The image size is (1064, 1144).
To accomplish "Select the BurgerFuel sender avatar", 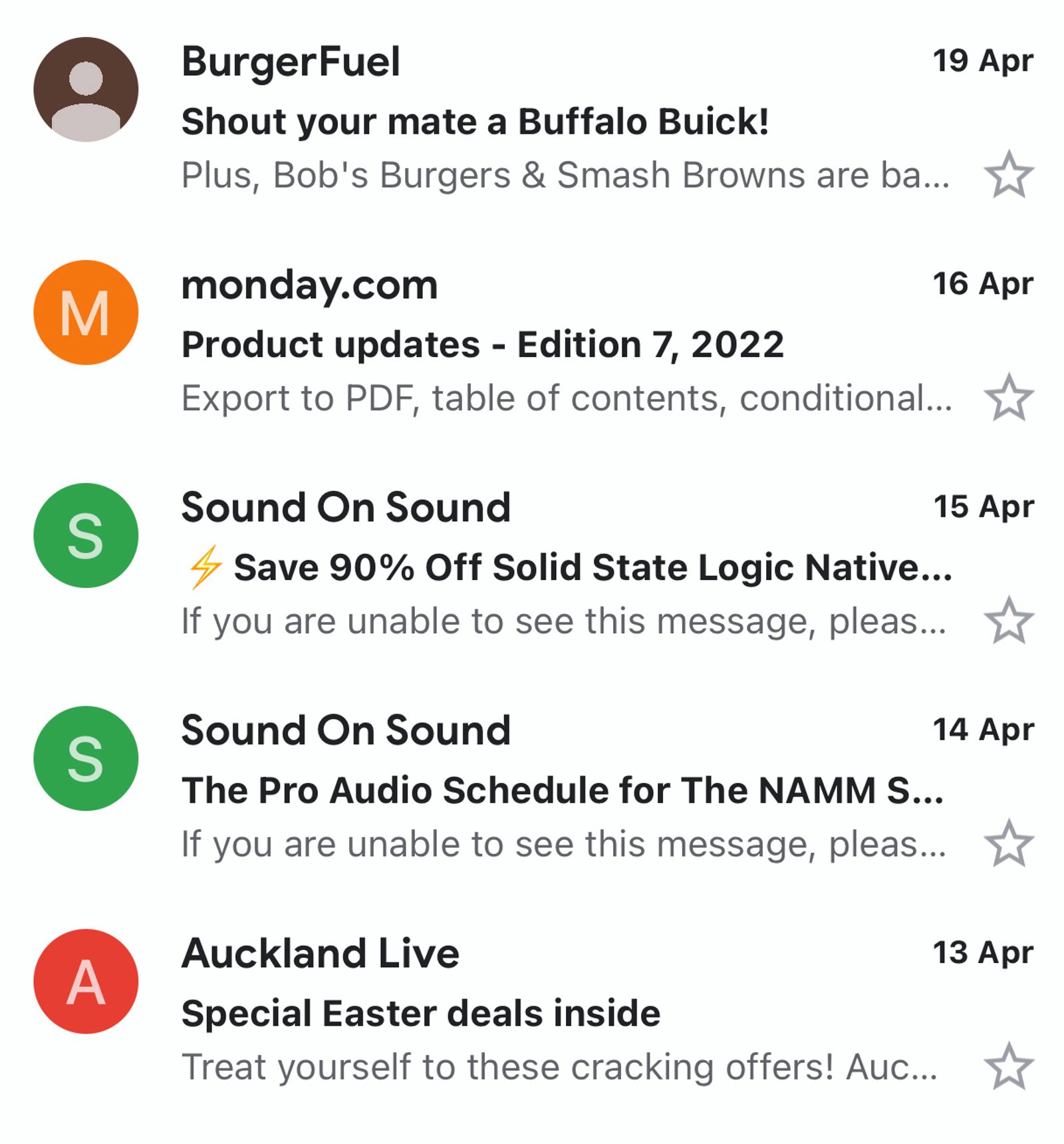I will point(86,89).
